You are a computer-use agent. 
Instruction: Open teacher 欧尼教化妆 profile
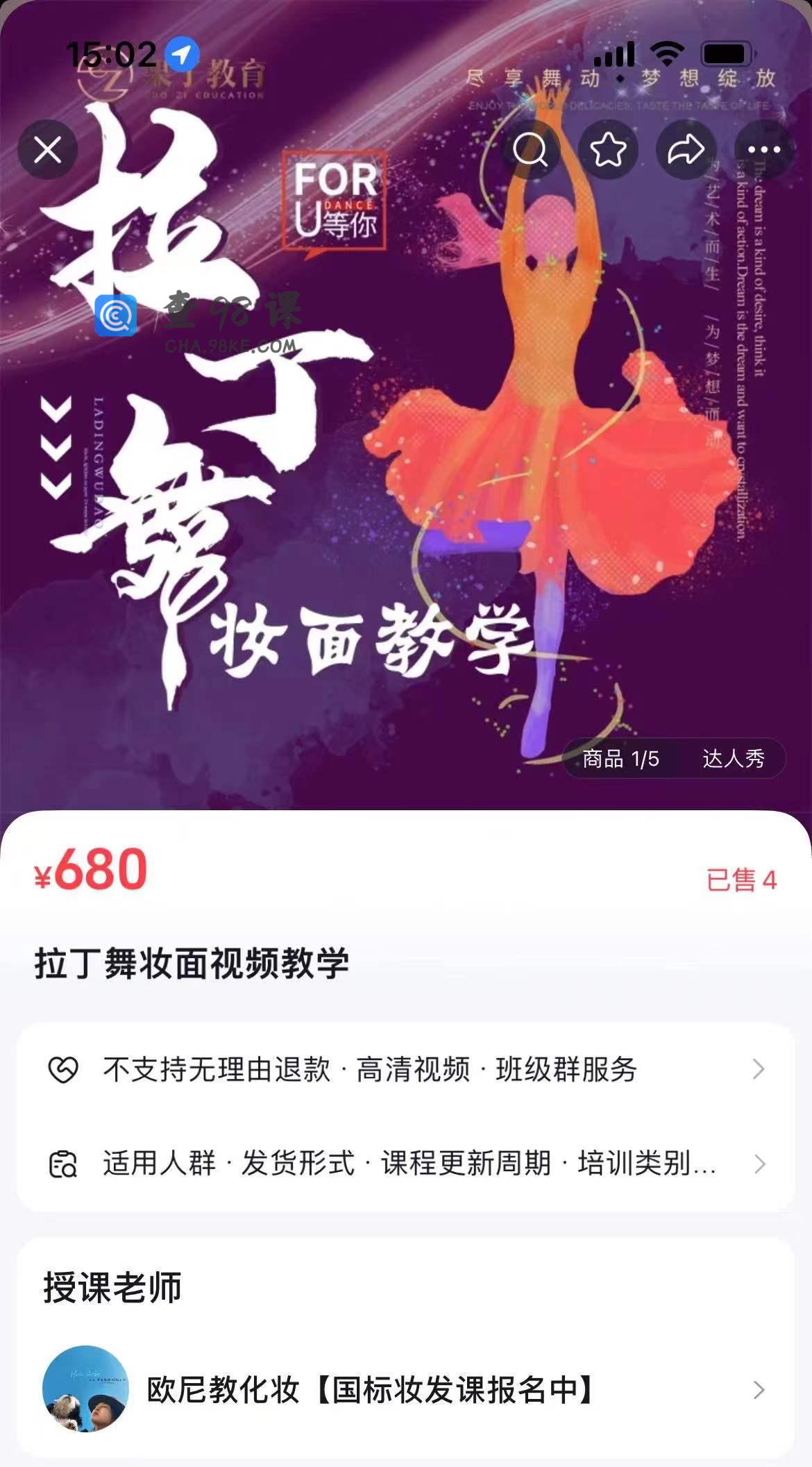coord(406,1390)
